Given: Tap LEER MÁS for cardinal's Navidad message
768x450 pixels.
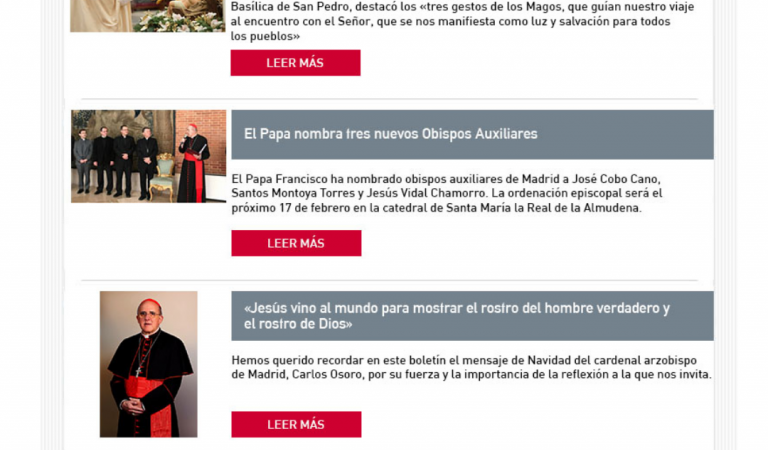Looking at the screenshot, I should click(x=296, y=424).
